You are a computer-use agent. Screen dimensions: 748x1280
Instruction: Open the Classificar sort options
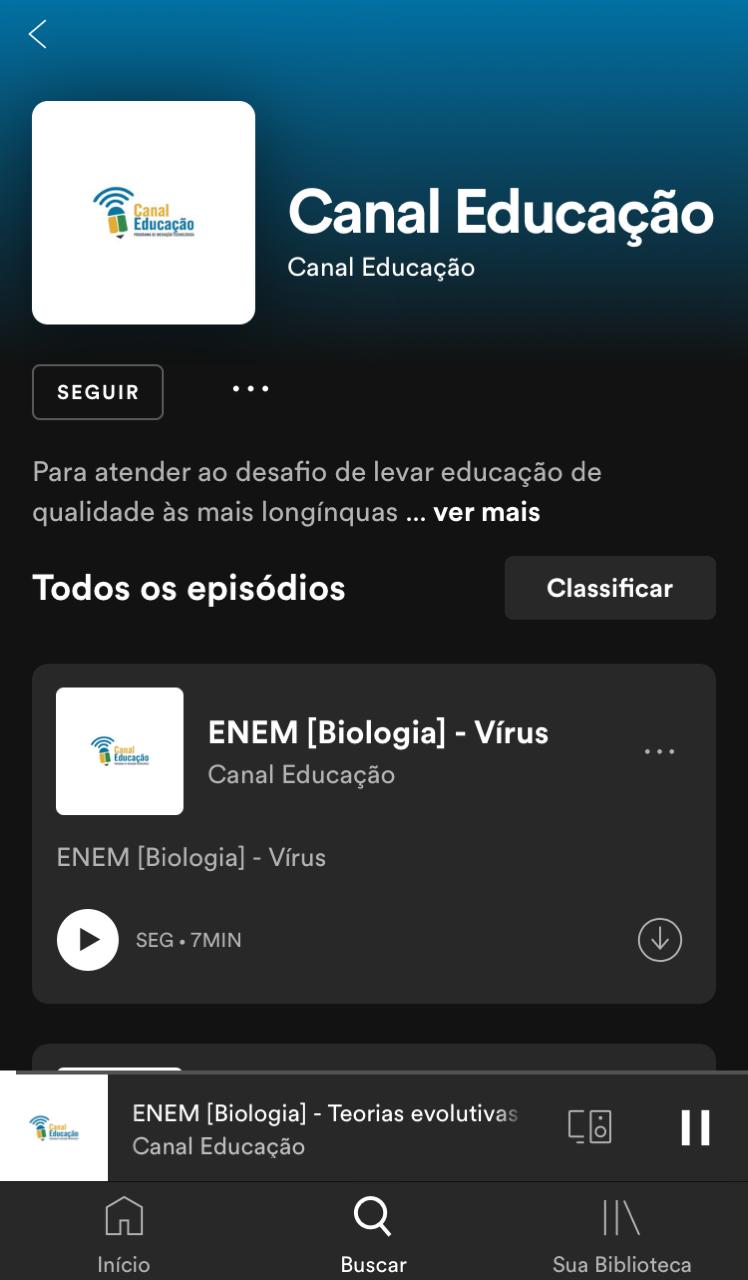pos(609,588)
